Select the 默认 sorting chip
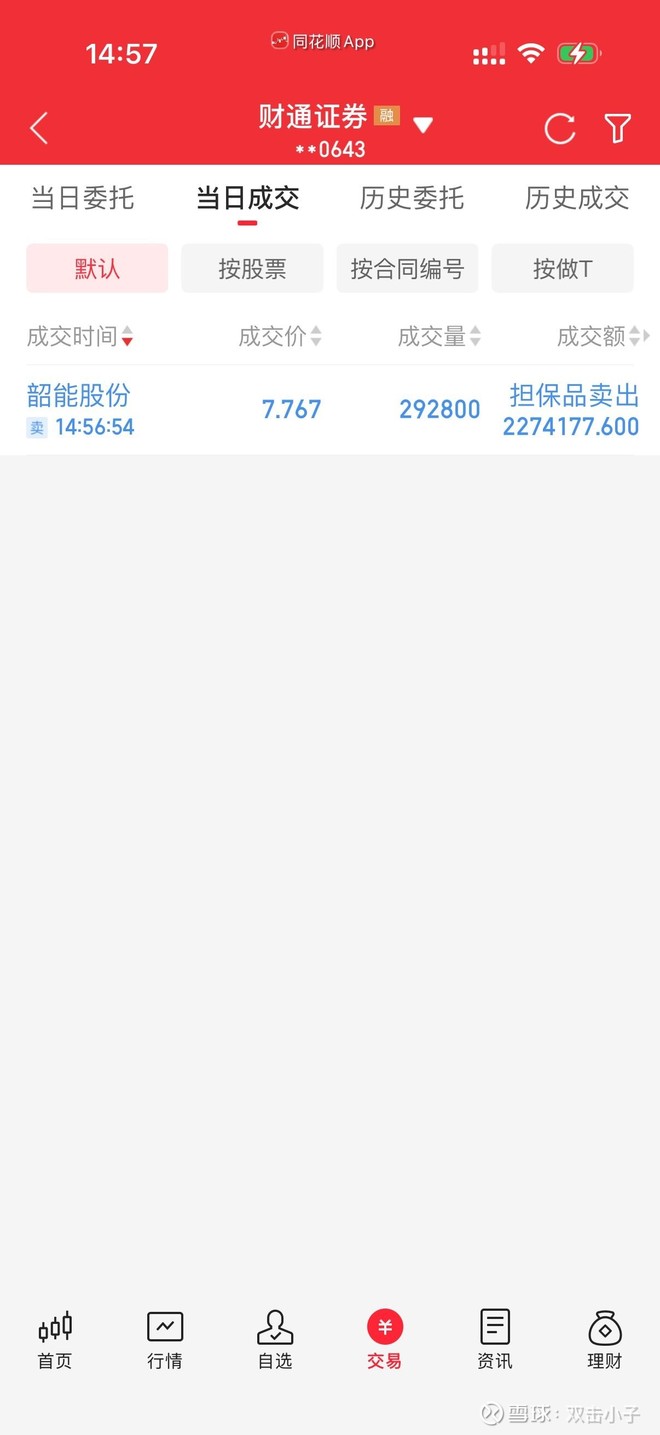The height and width of the screenshot is (1435, 660). (97, 268)
